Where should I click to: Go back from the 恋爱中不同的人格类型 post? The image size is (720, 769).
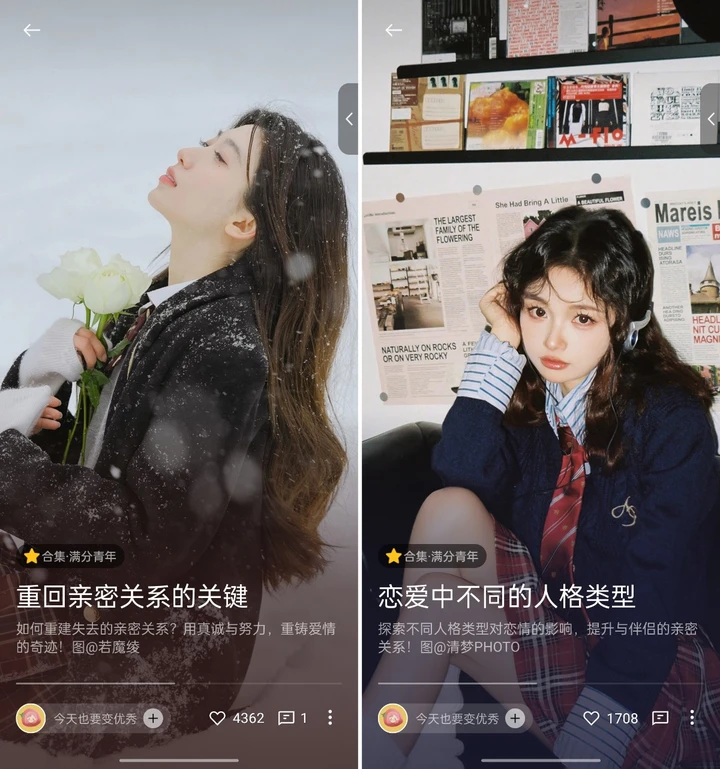pyautogui.click(x=393, y=30)
